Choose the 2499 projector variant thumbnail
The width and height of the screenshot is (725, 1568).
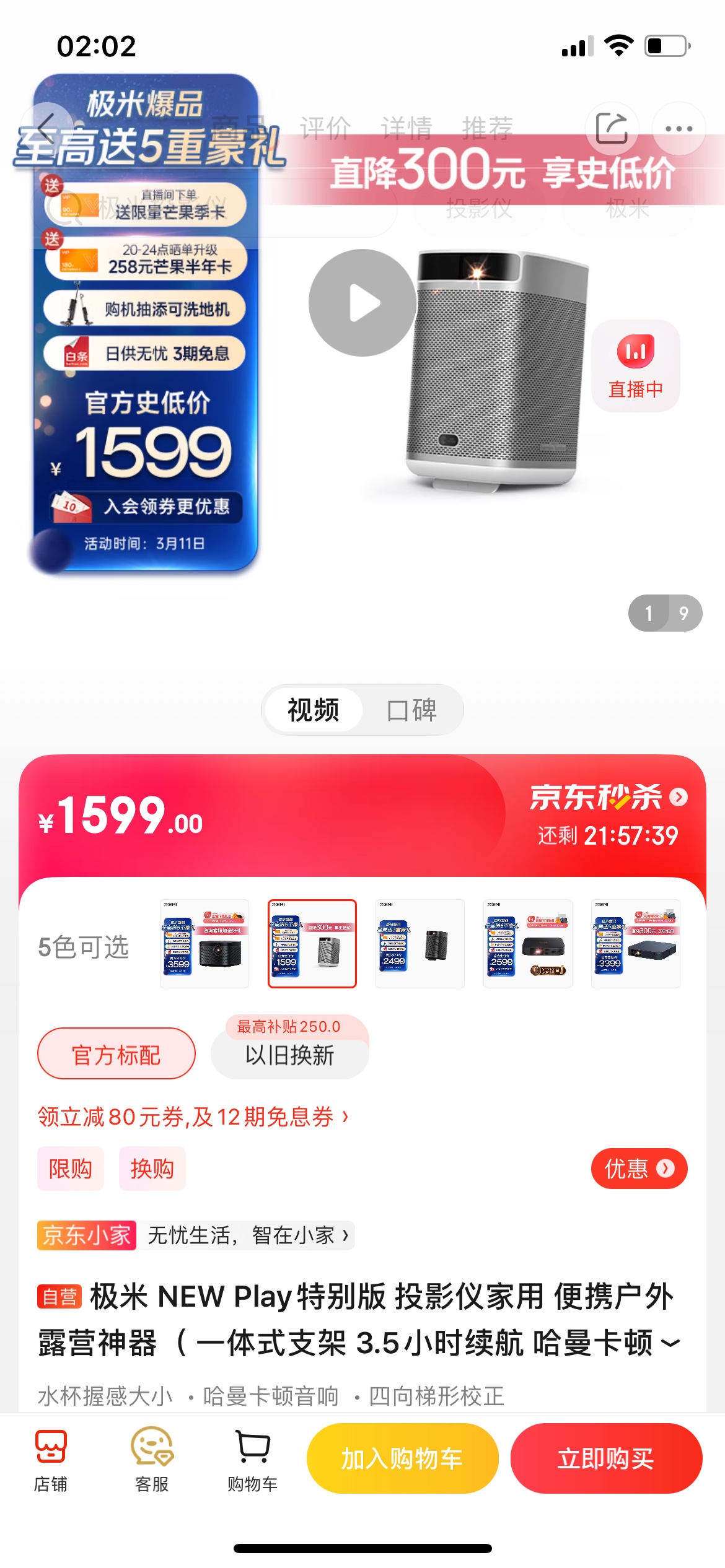click(420, 943)
